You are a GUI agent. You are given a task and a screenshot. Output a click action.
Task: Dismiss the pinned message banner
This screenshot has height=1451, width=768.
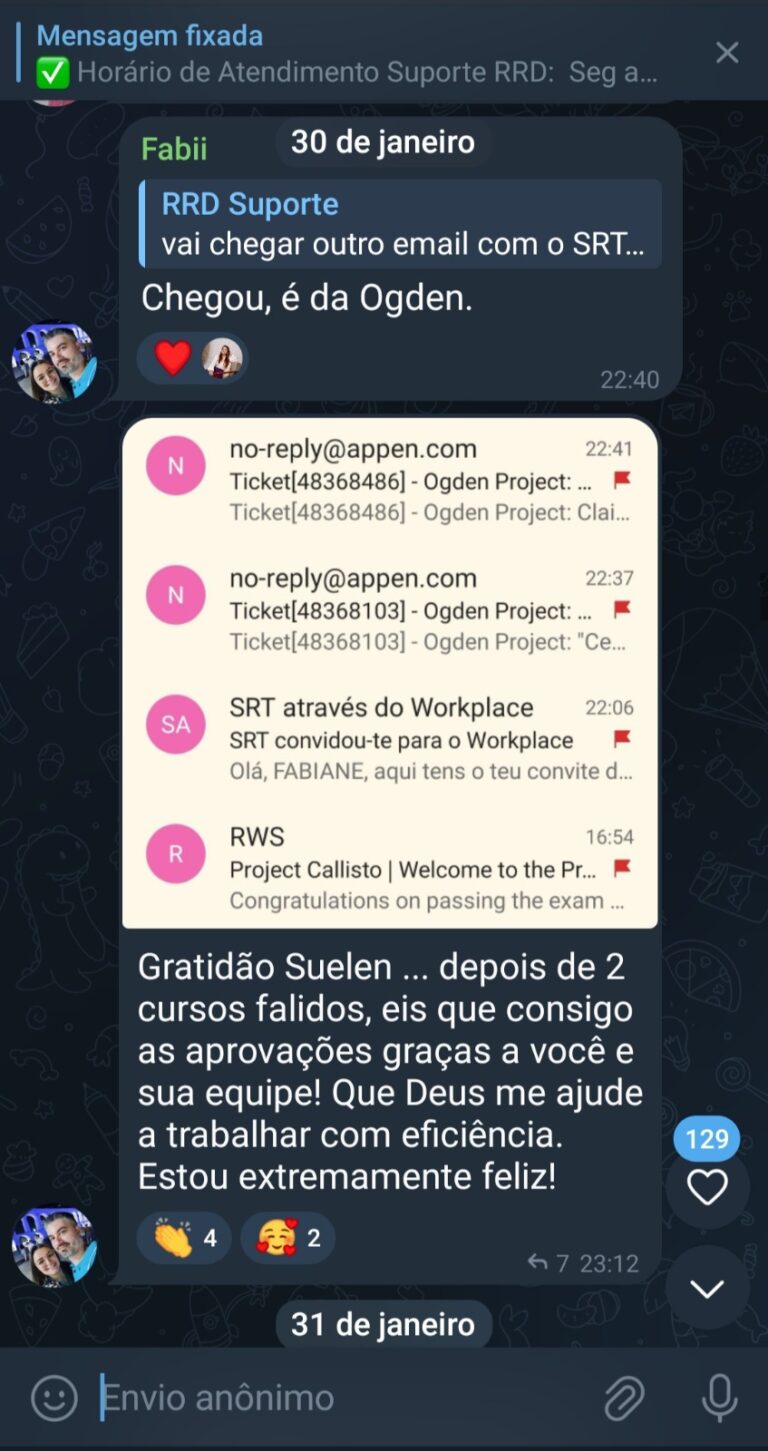pyautogui.click(x=727, y=53)
